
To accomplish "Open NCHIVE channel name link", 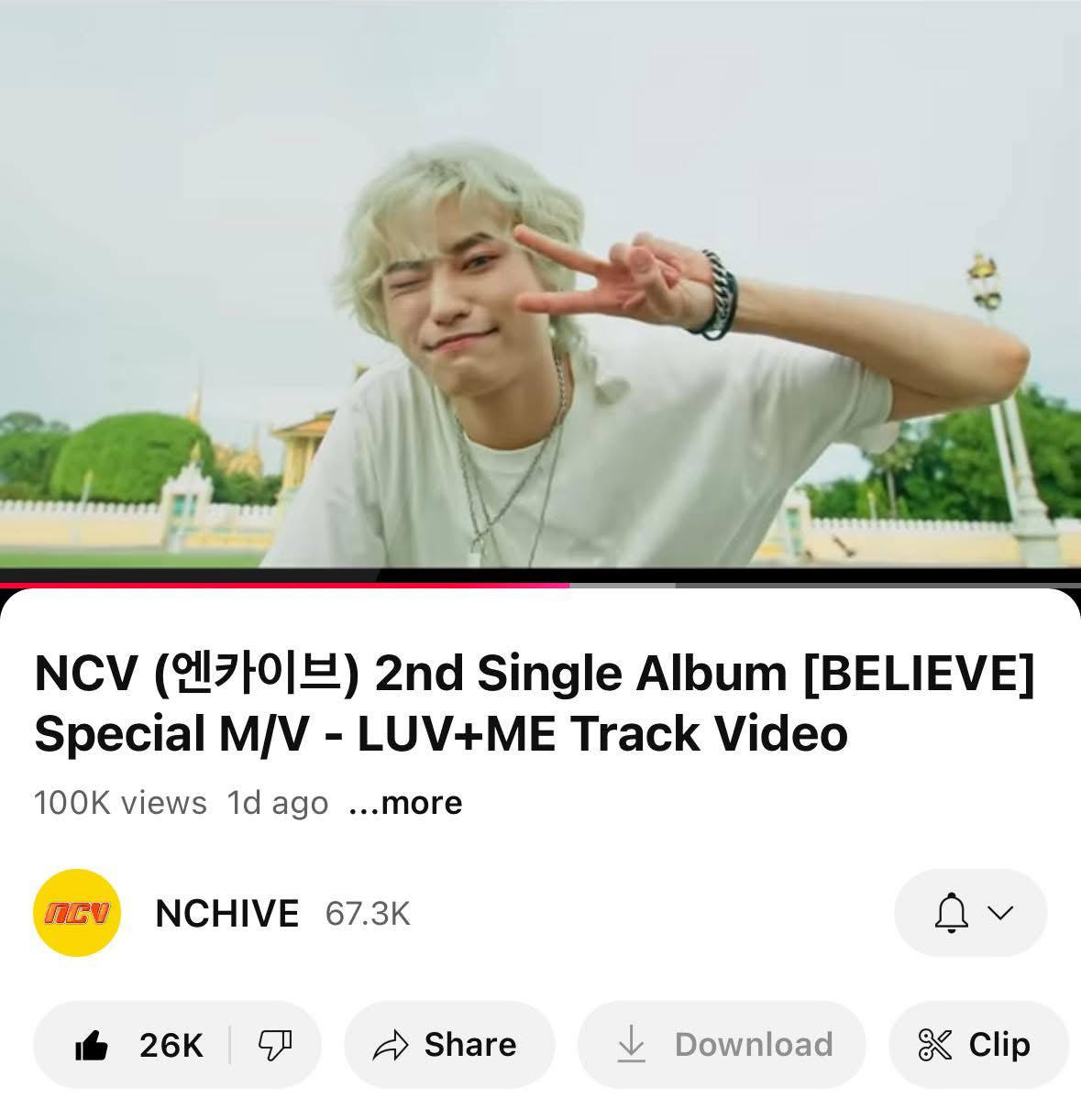I will [x=227, y=914].
